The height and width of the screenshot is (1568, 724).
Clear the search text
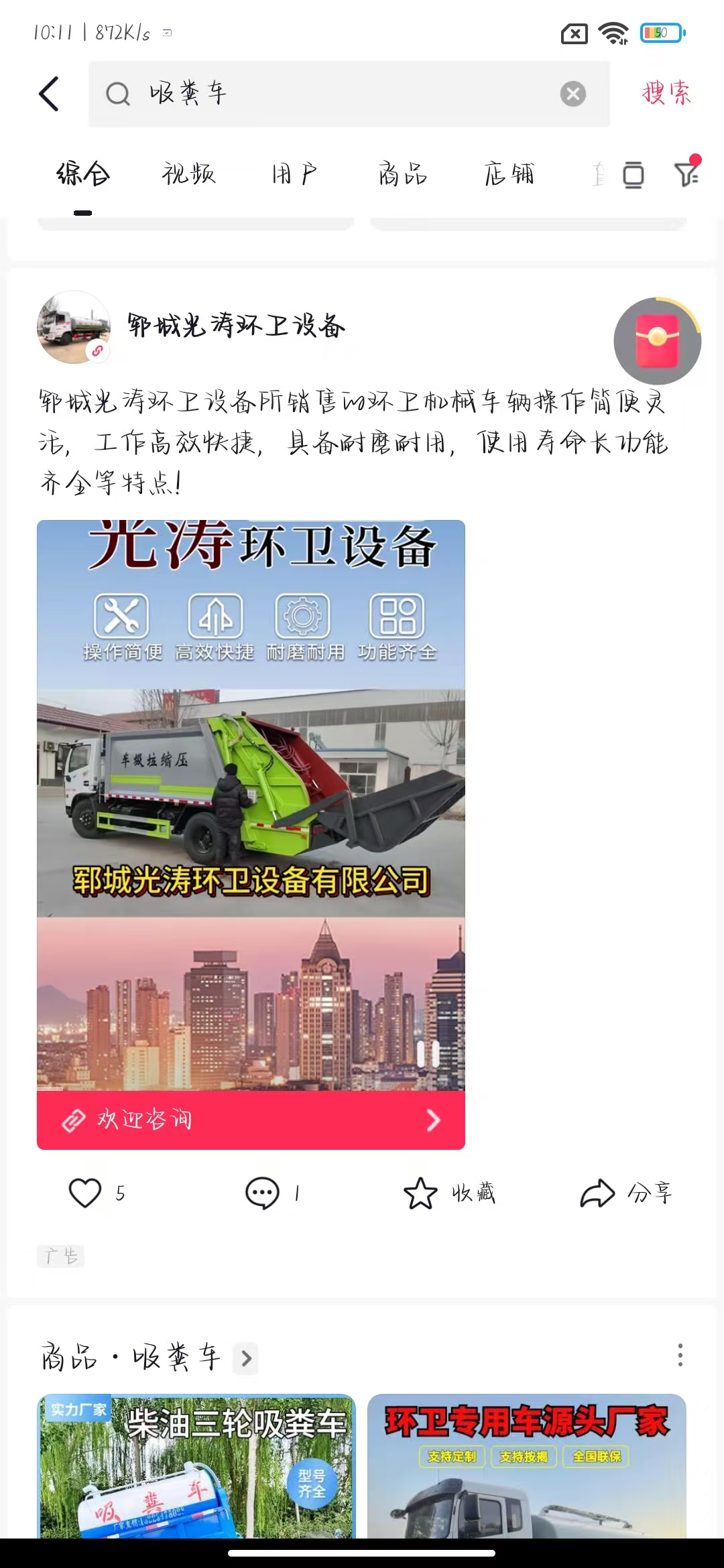(x=572, y=94)
